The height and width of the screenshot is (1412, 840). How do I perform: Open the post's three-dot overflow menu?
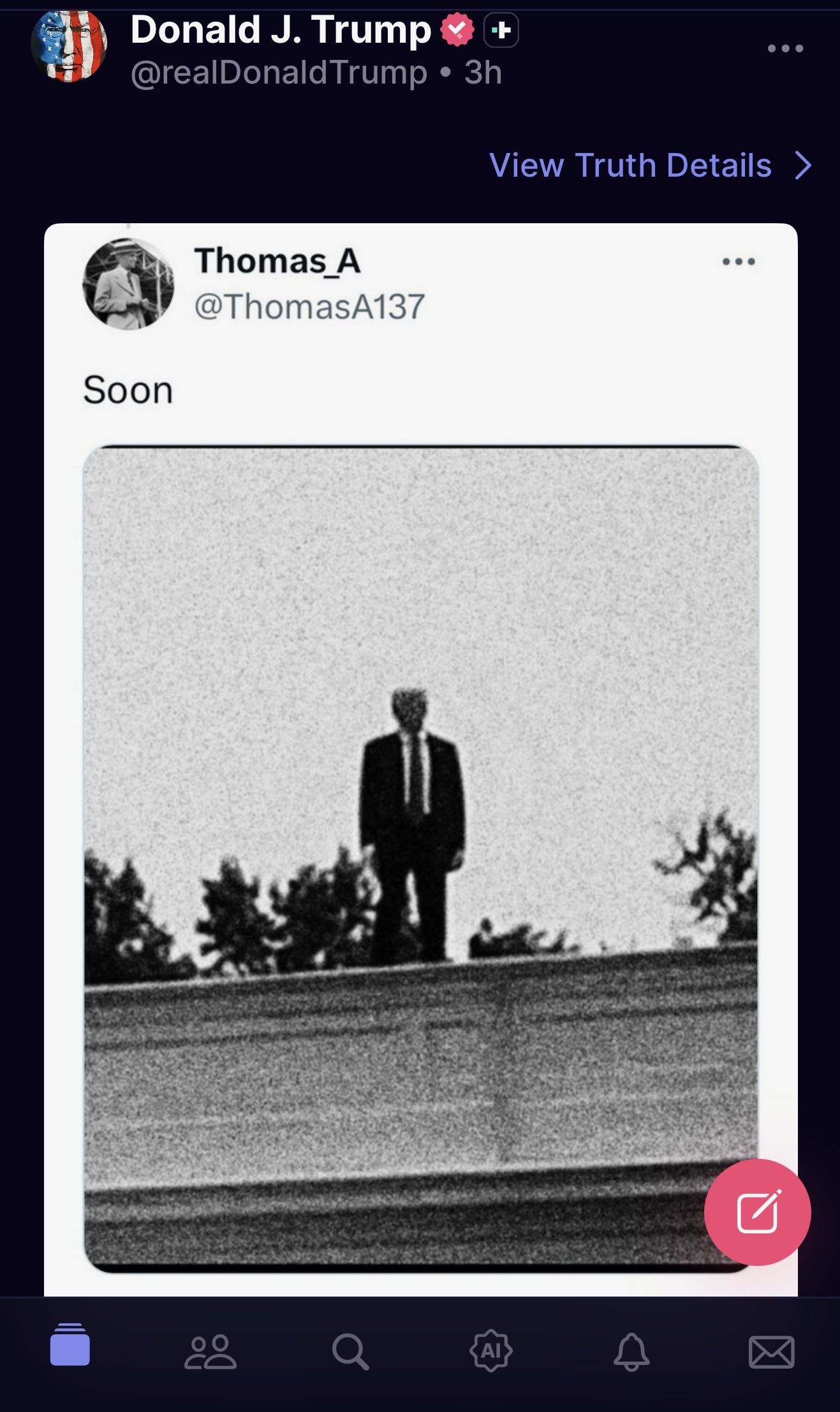pos(785,48)
